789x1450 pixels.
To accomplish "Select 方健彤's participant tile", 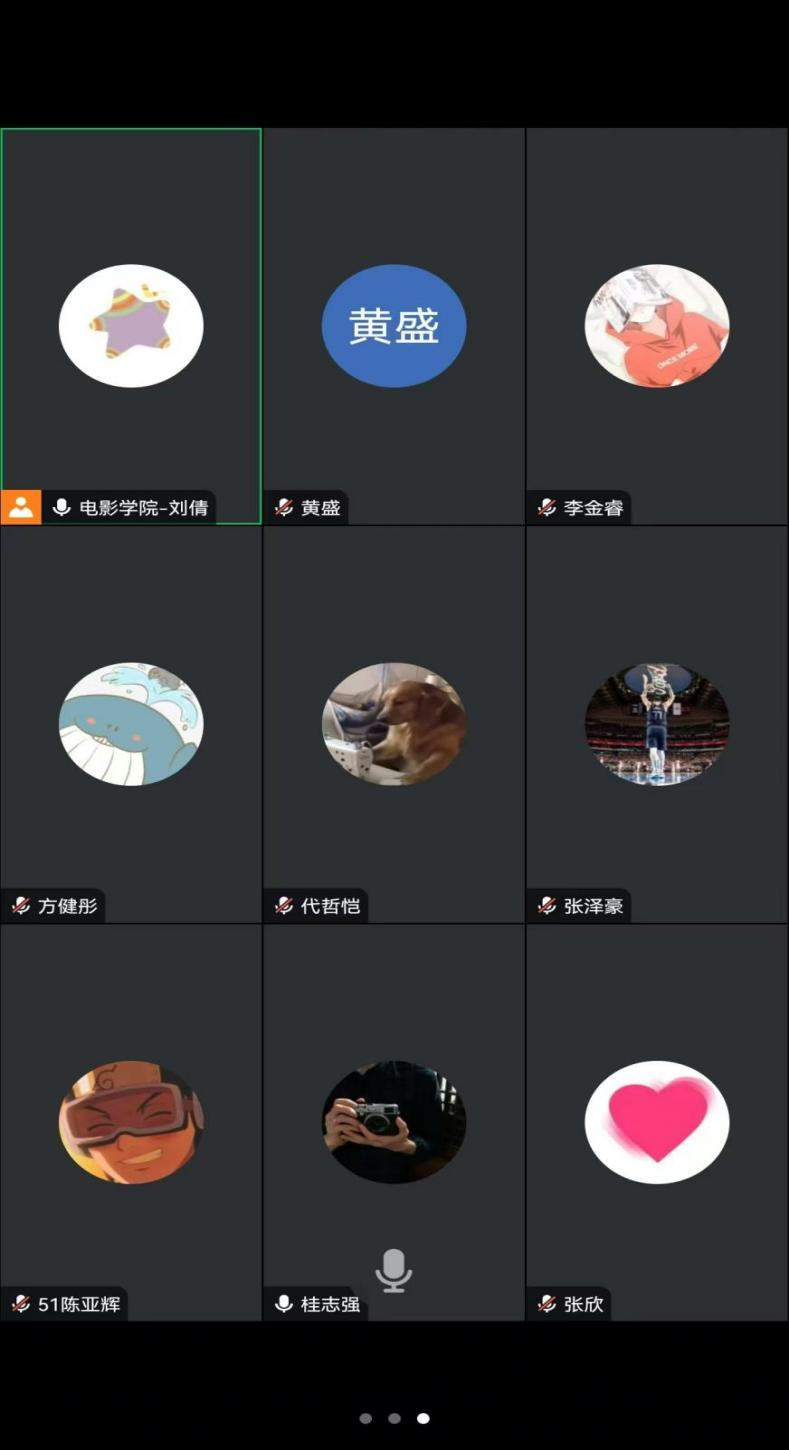I will point(131,723).
